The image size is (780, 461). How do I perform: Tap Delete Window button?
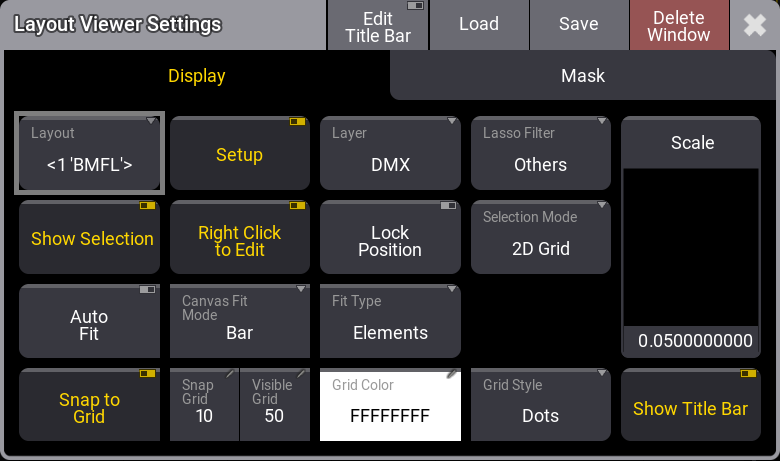click(x=678, y=25)
